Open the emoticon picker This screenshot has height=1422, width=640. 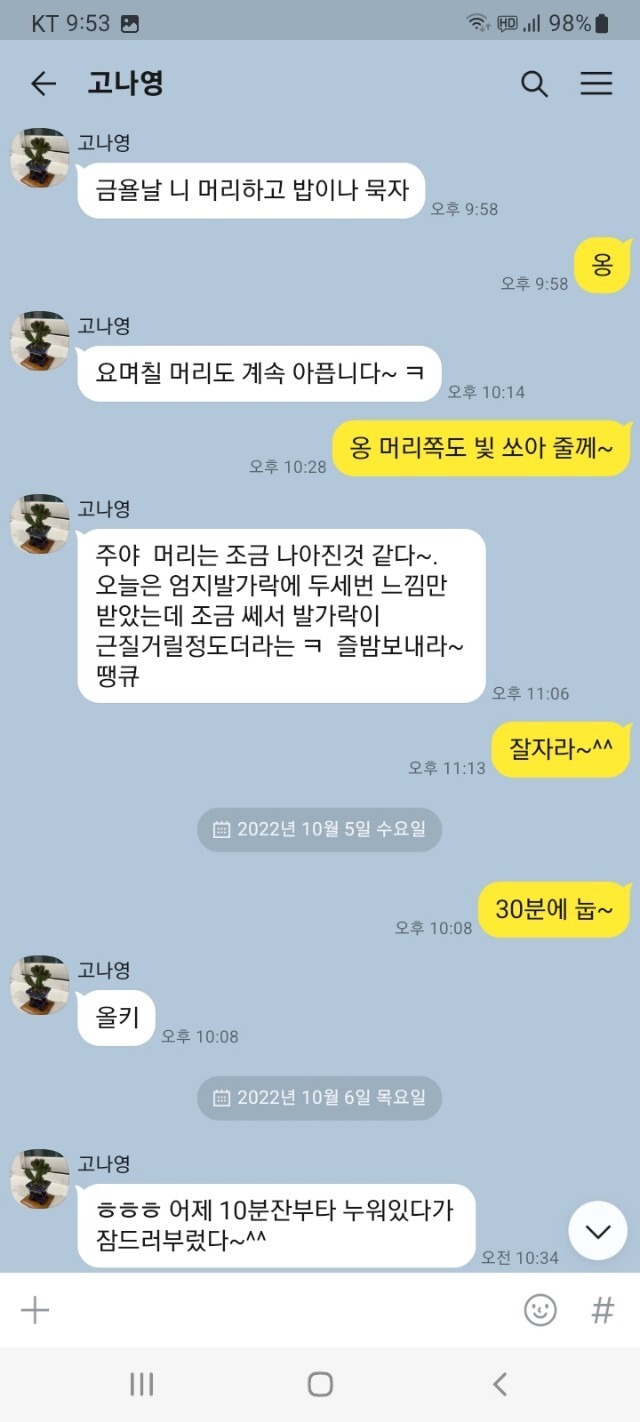click(x=540, y=1310)
